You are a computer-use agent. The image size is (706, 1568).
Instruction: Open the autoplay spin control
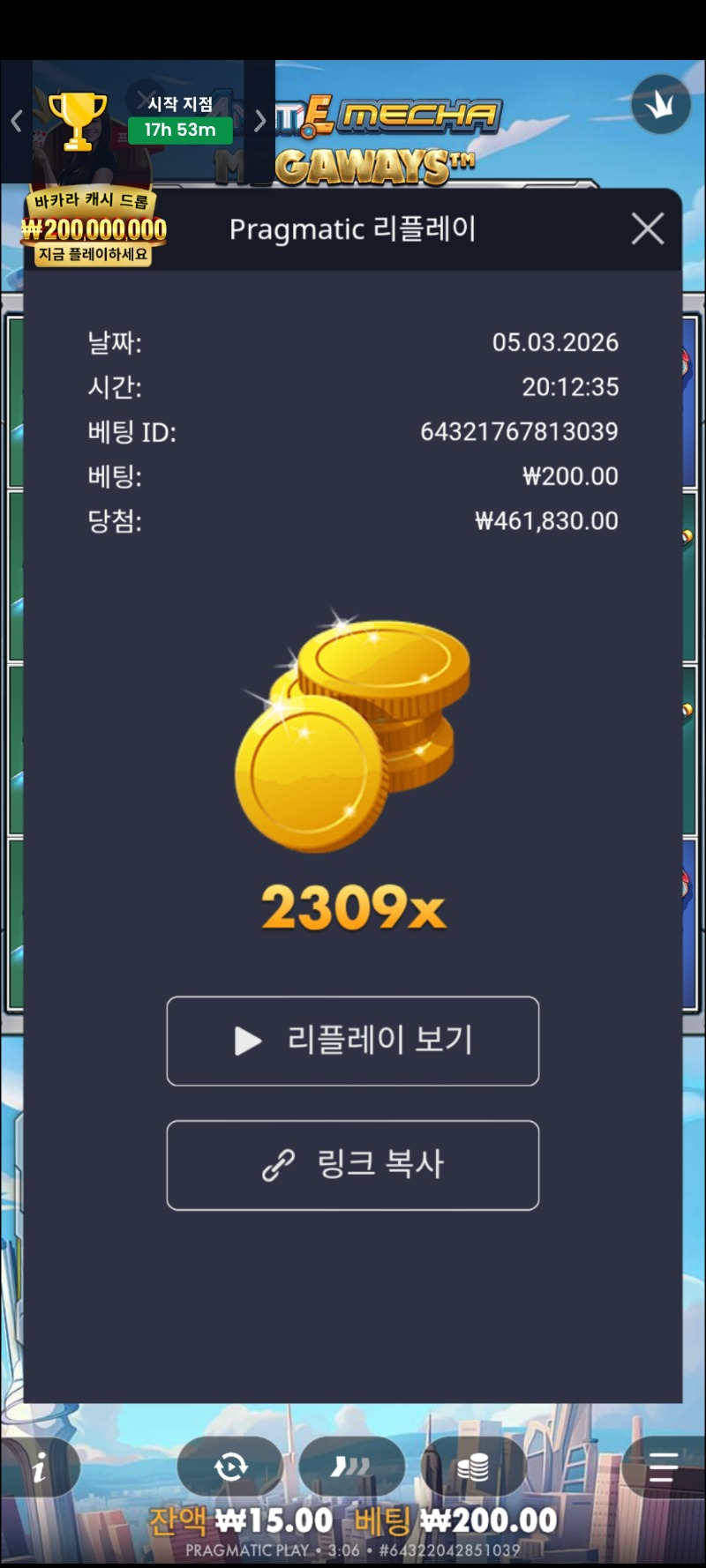(230, 1467)
